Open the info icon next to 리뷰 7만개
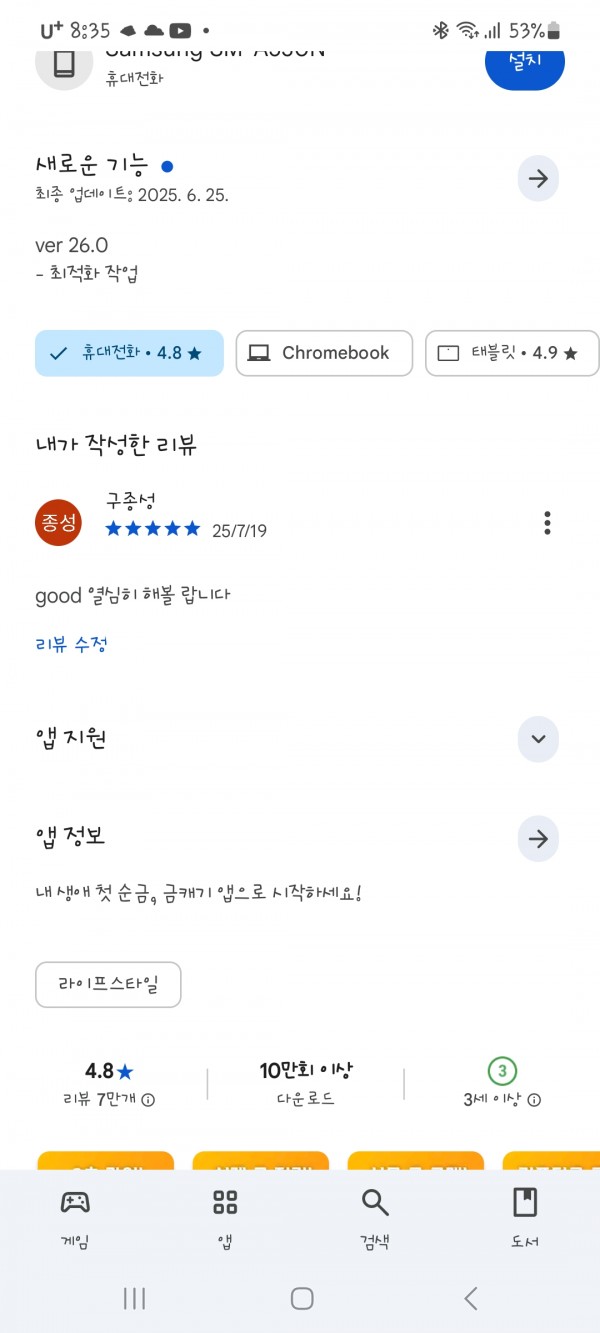 (x=148, y=1100)
